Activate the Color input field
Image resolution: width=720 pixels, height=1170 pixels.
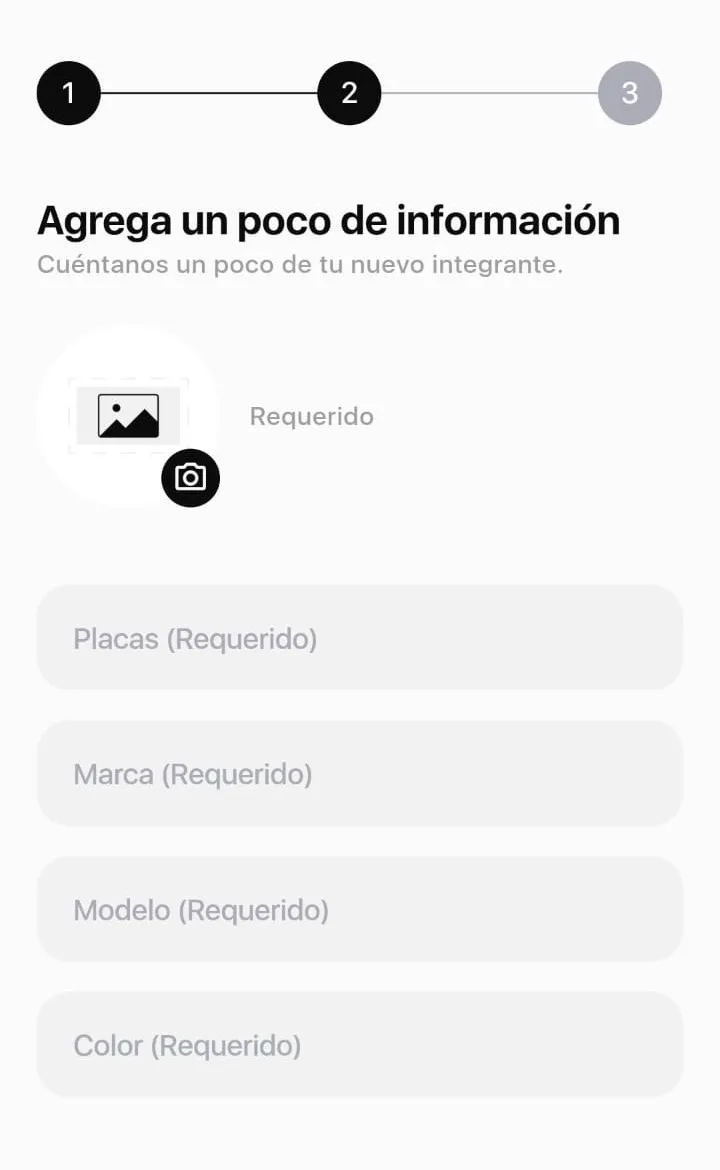[360, 1045]
